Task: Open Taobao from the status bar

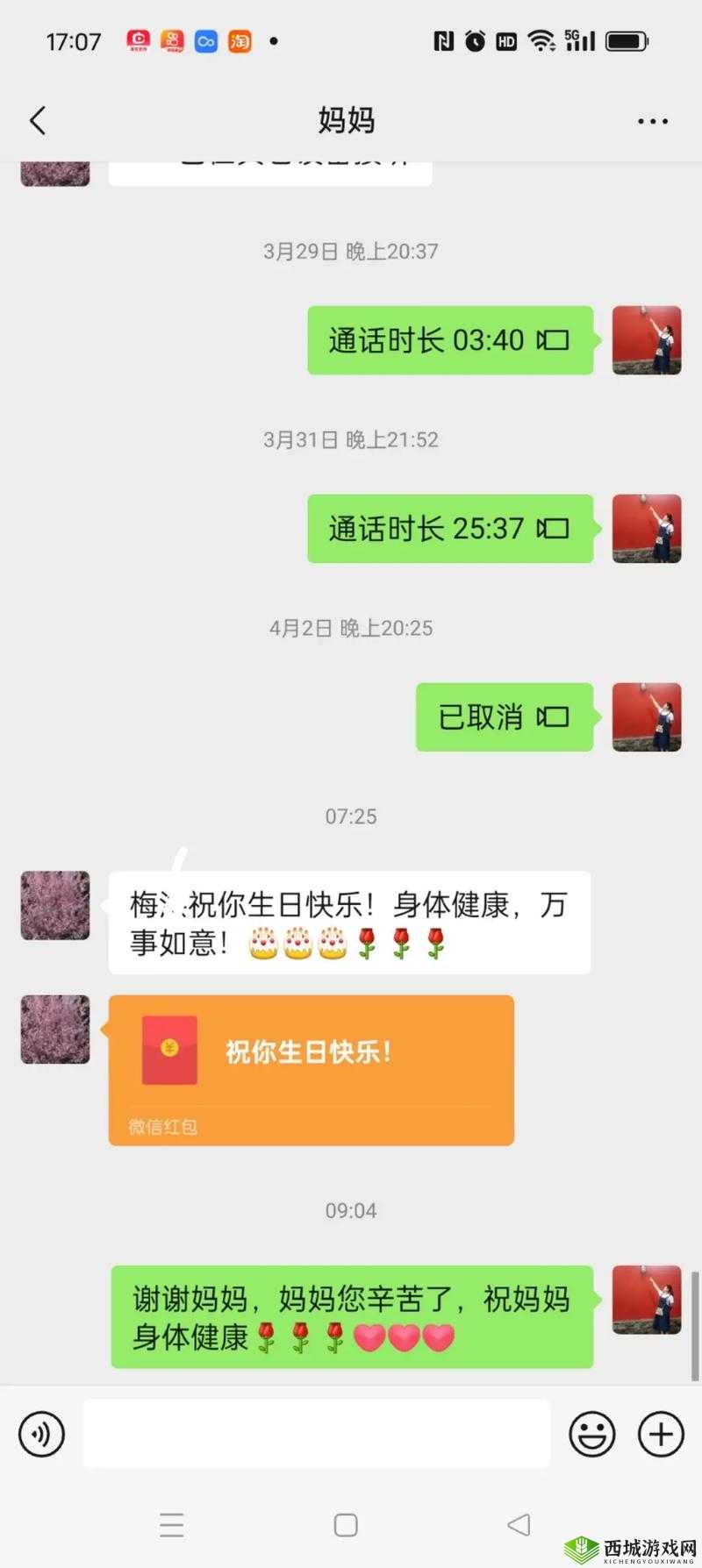Action: point(239,40)
